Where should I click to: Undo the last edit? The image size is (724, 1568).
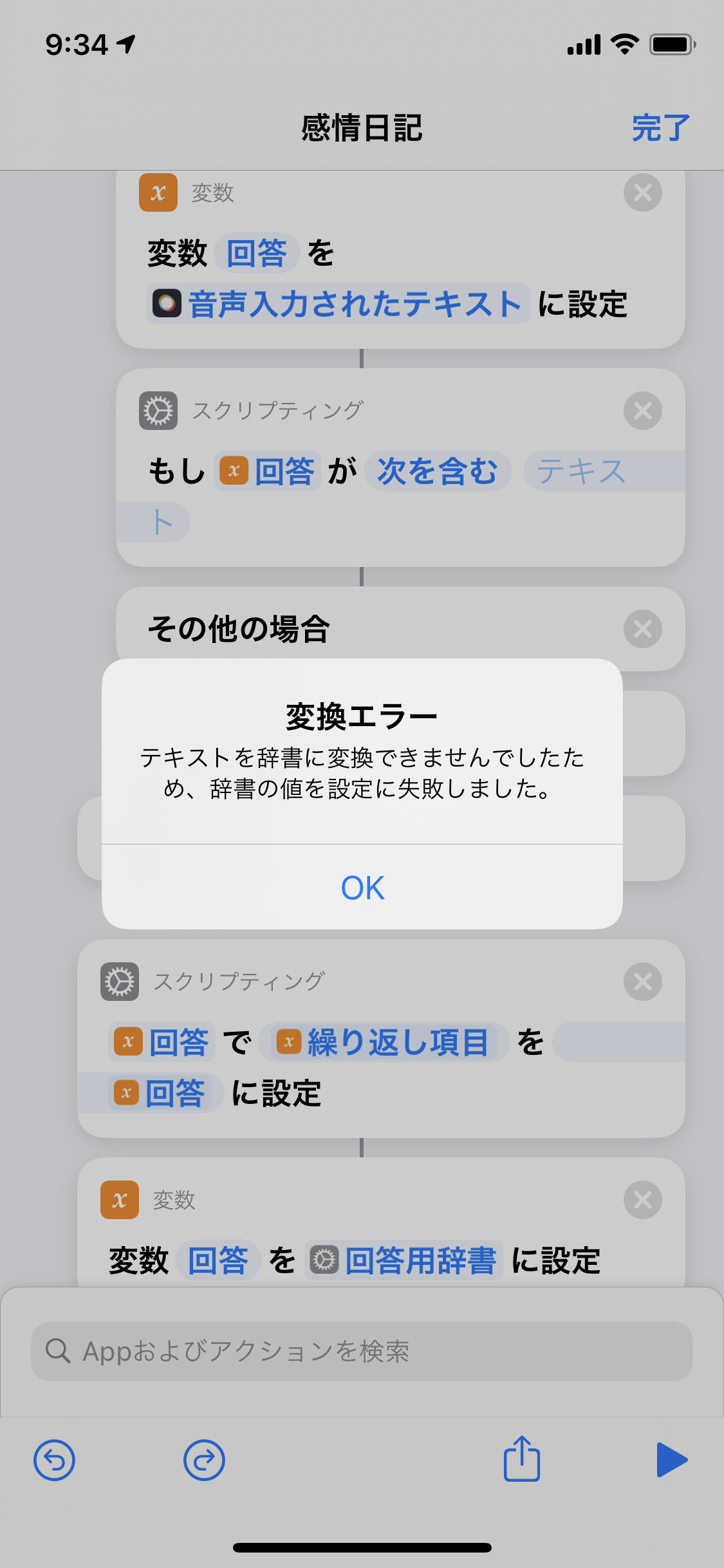(x=55, y=1460)
